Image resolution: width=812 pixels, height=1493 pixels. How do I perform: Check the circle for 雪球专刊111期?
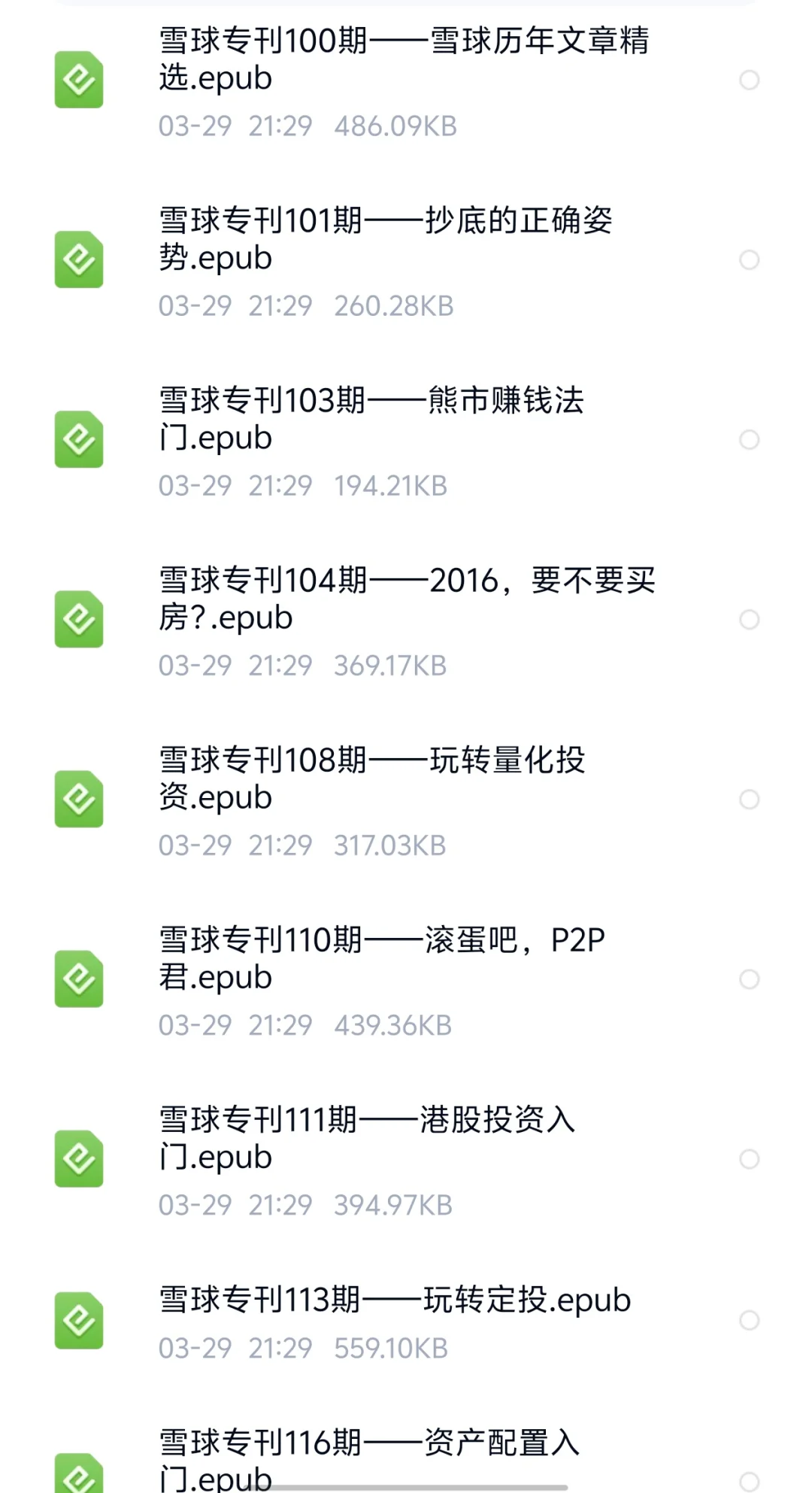(749, 1159)
